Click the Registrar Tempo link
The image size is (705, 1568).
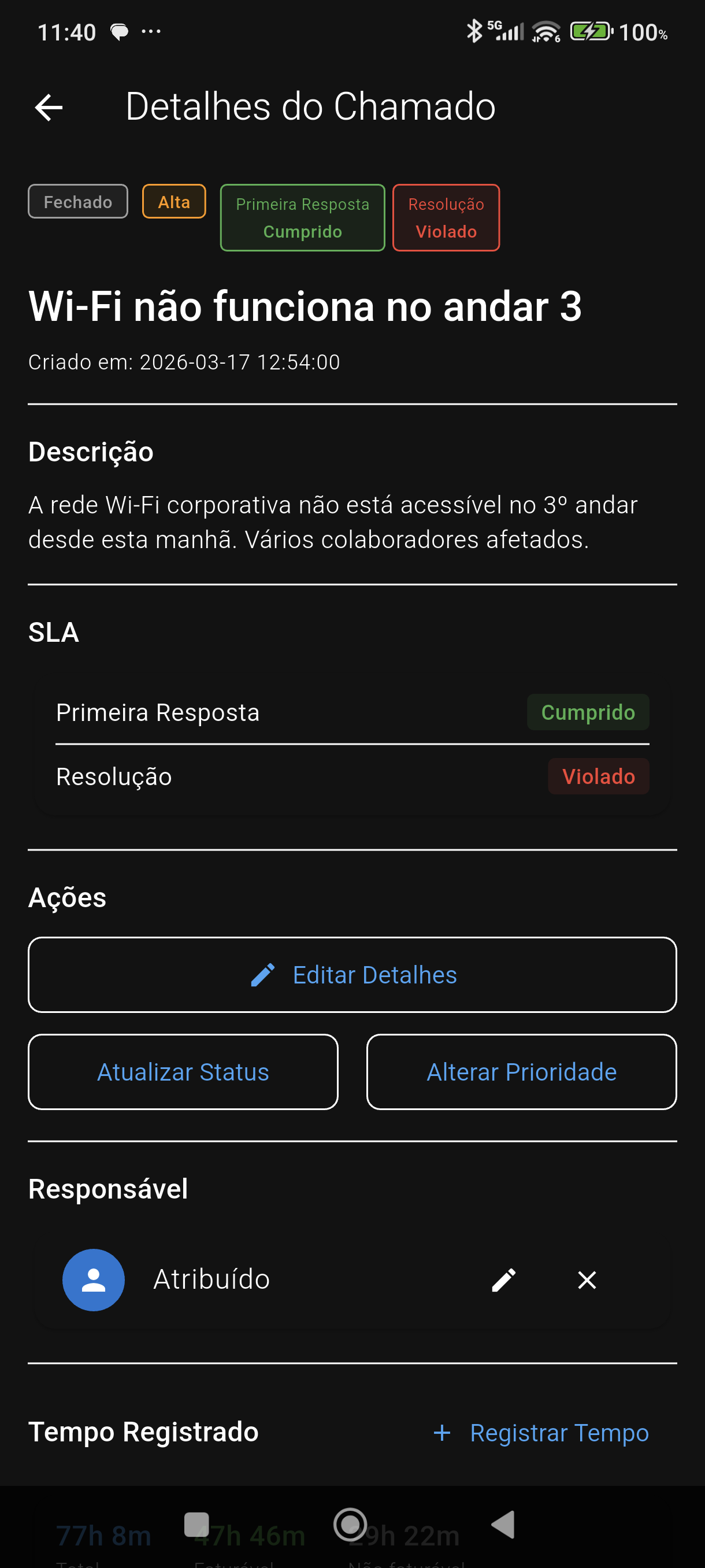(x=558, y=1433)
